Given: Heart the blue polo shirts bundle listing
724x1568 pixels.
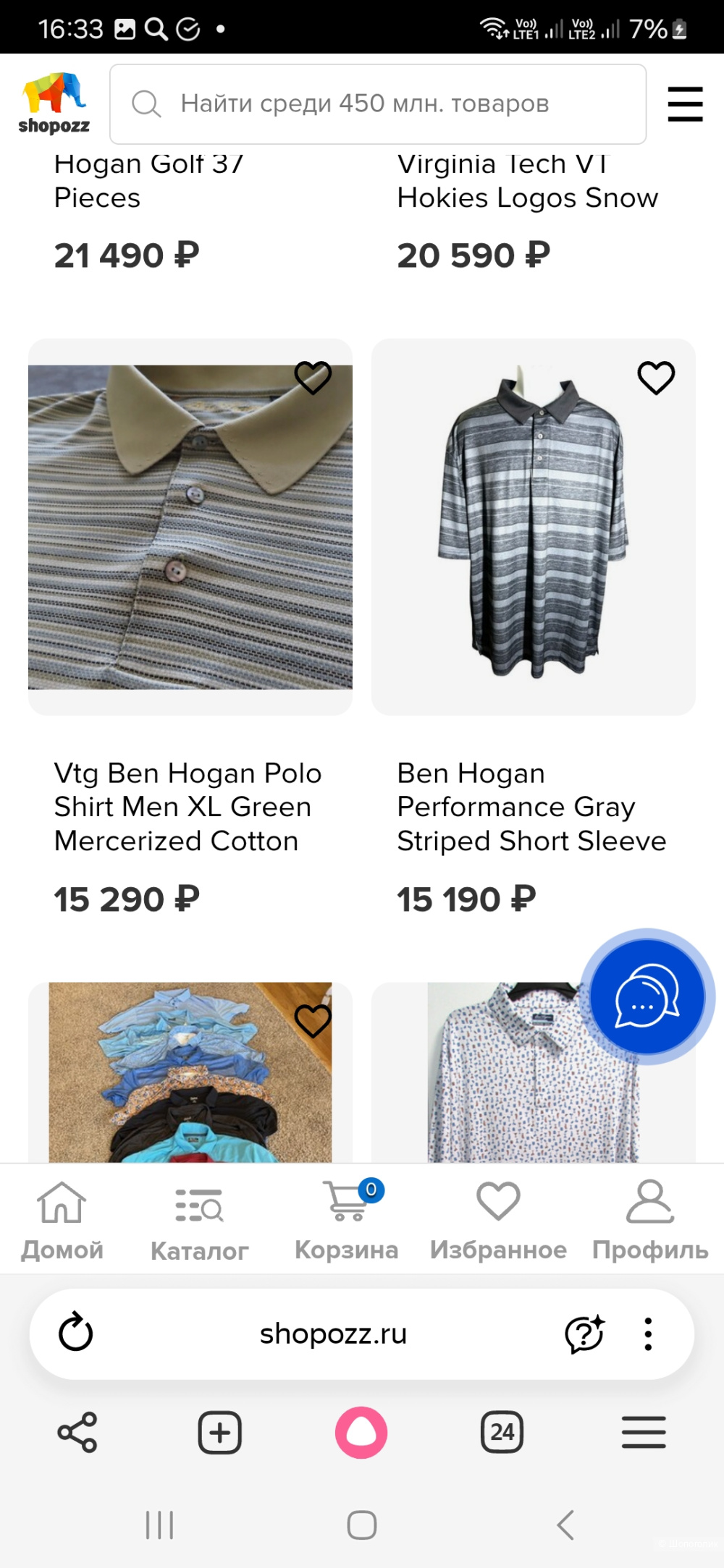Looking at the screenshot, I should [x=313, y=1020].
